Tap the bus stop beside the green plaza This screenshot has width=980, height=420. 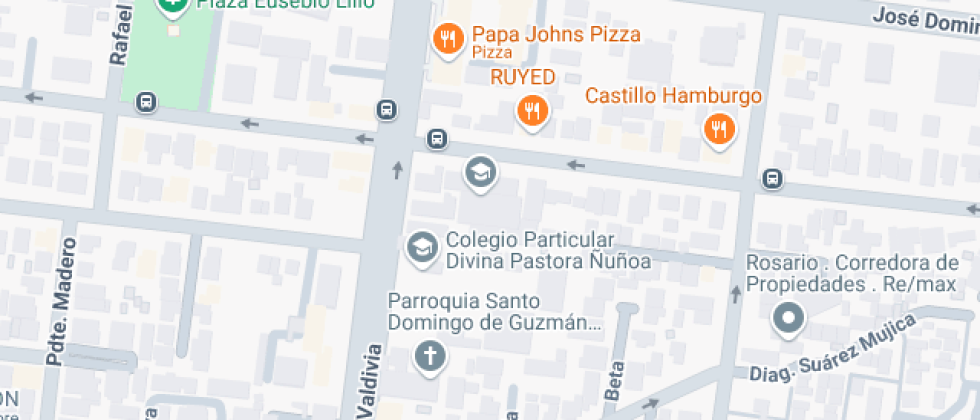pos(146,102)
